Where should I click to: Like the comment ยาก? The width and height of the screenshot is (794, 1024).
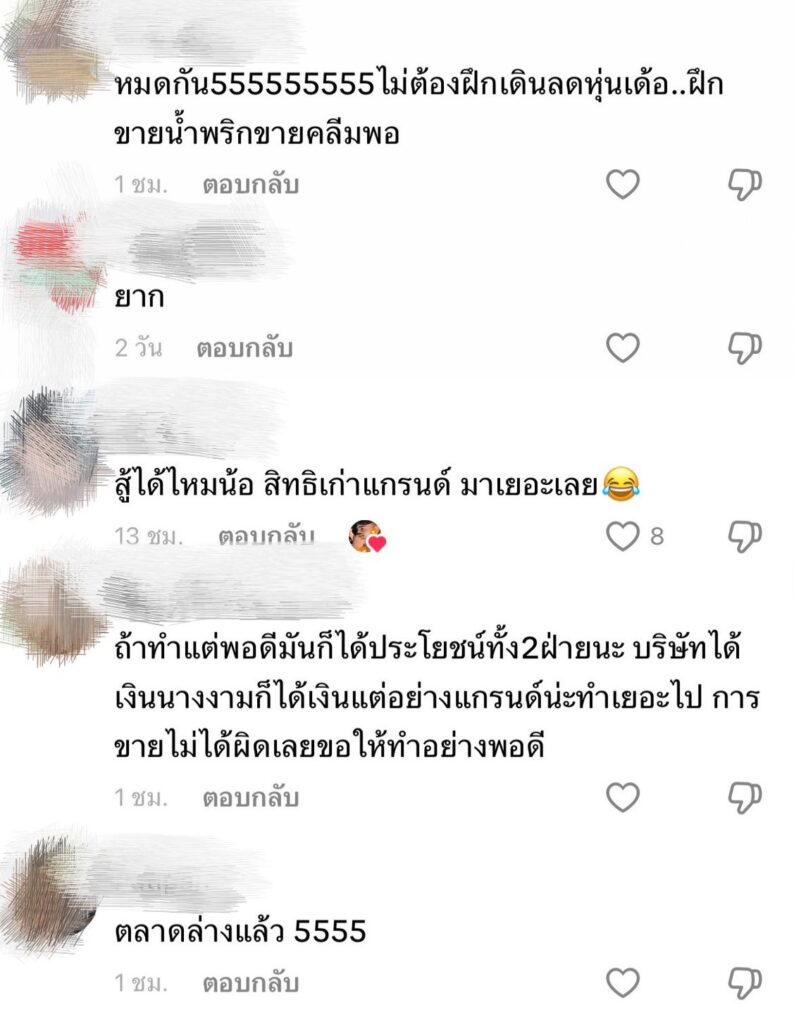click(623, 348)
